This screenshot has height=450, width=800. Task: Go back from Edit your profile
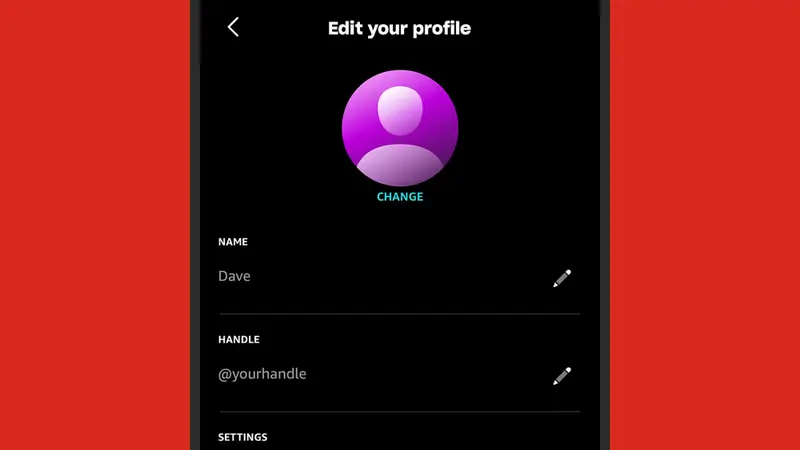coord(233,28)
